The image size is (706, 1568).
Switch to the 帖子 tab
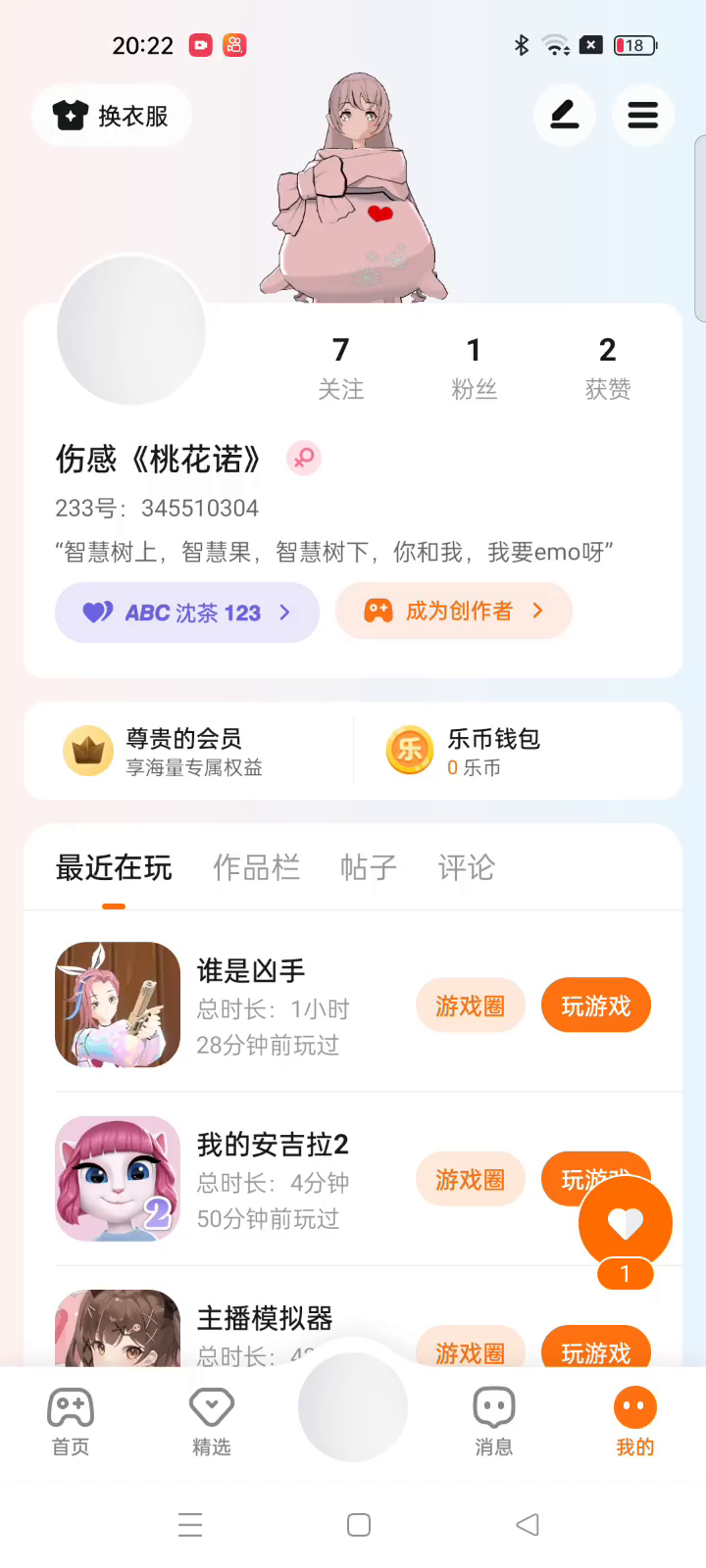click(x=368, y=867)
